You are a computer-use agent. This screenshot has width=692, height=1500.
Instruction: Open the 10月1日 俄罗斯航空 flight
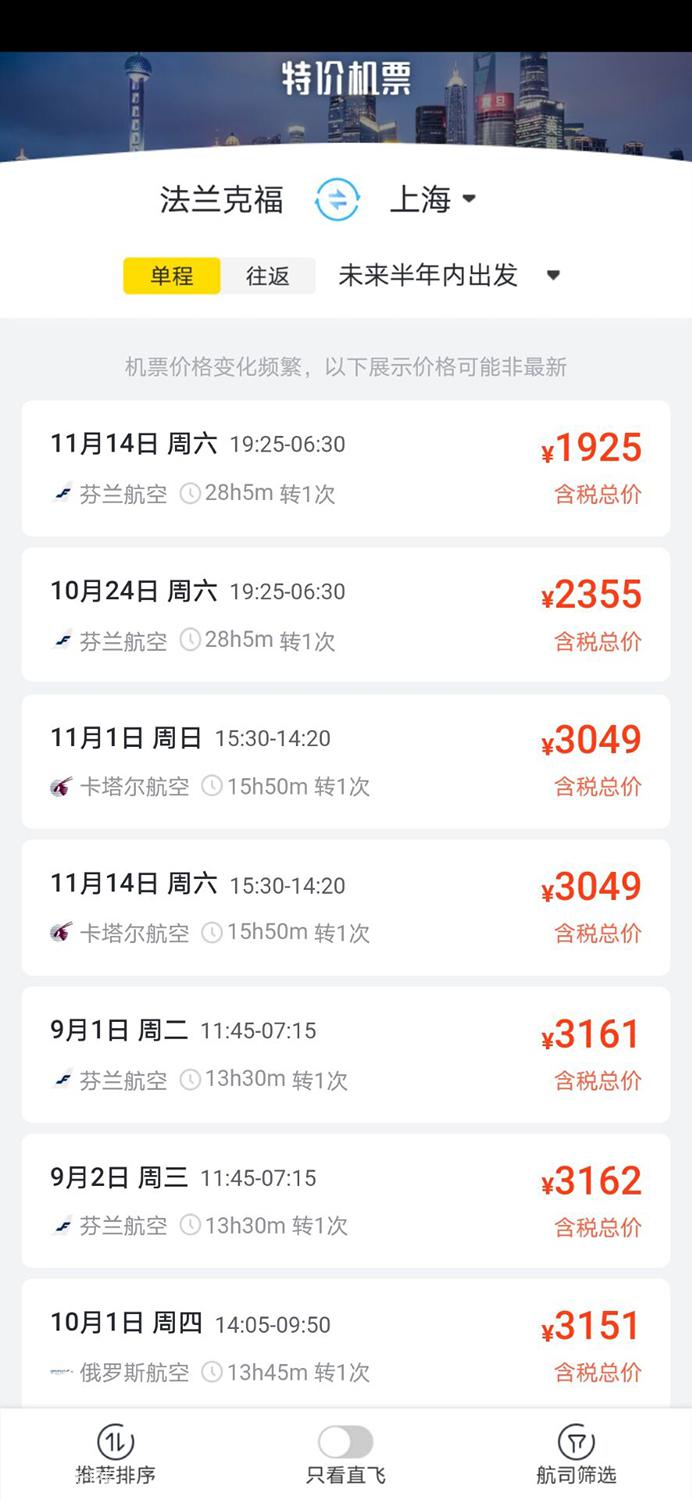[346, 1343]
